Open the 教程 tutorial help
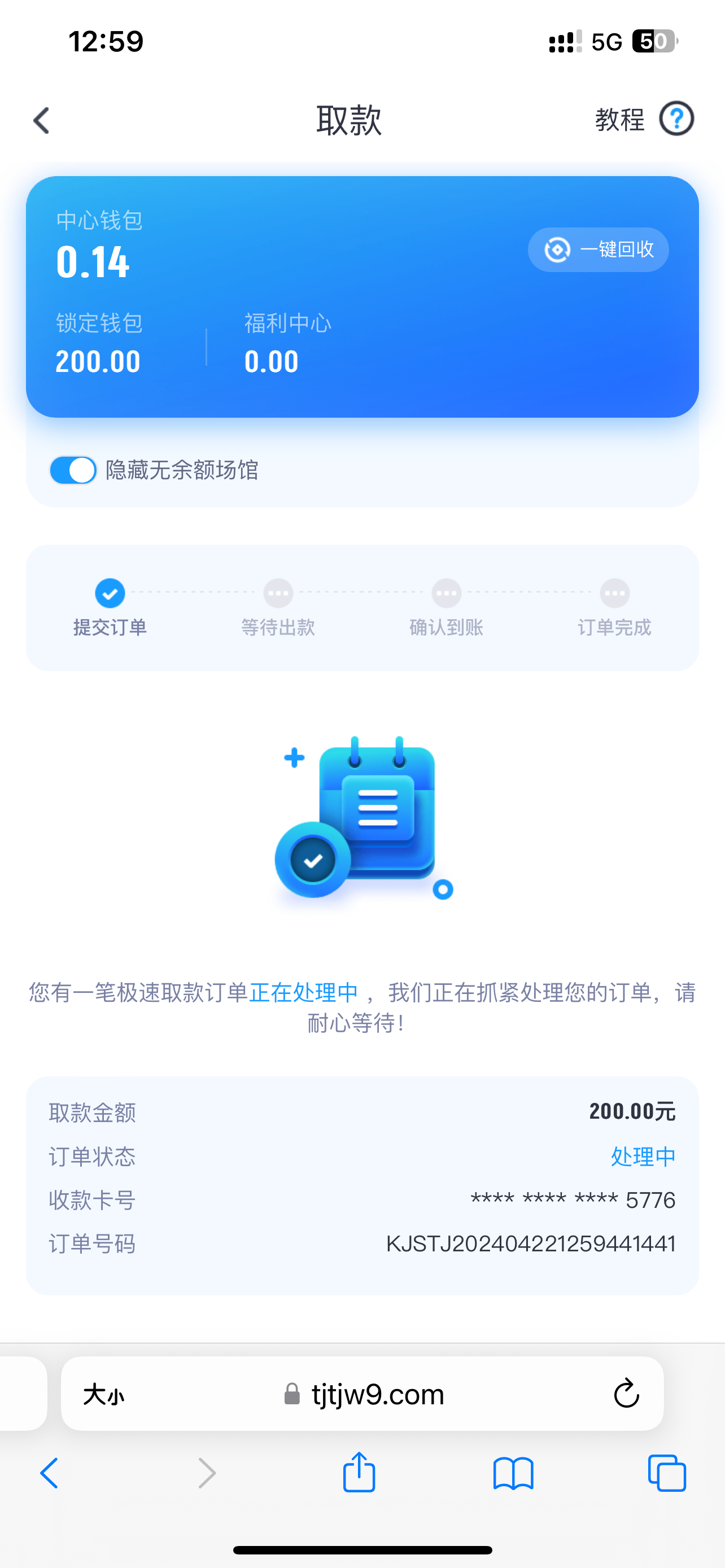The height and width of the screenshot is (1568, 725). click(644, 119)
